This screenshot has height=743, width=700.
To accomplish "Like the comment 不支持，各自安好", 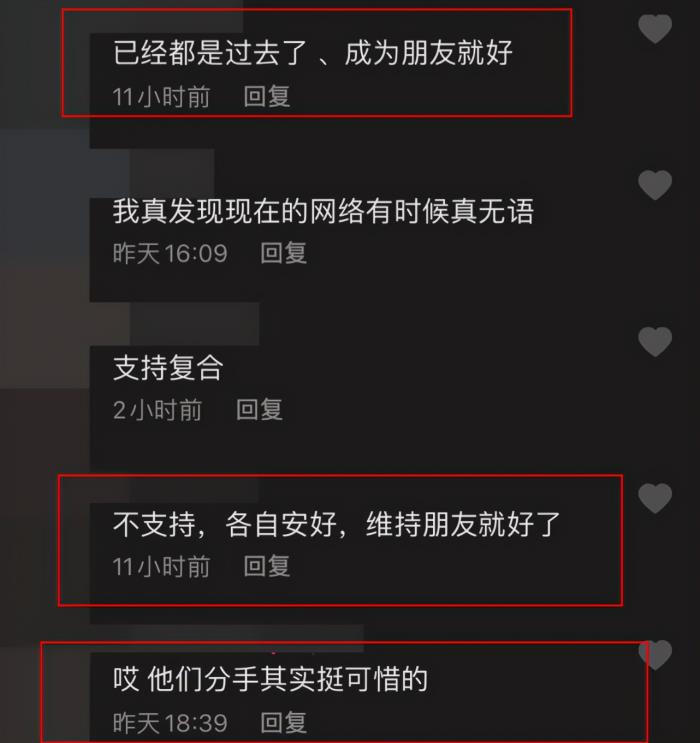I will pos(655,498).
